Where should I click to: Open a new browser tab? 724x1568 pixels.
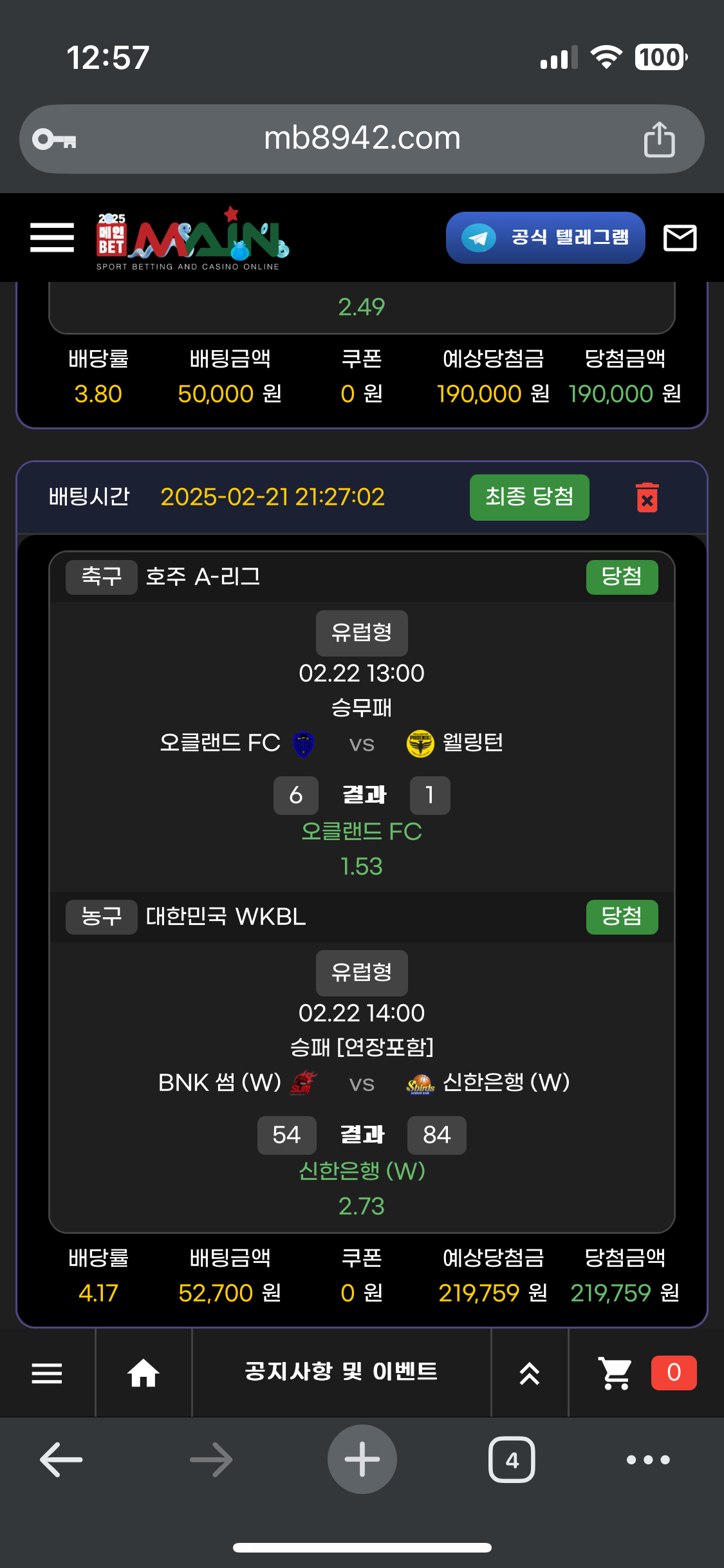point(362,1459)
